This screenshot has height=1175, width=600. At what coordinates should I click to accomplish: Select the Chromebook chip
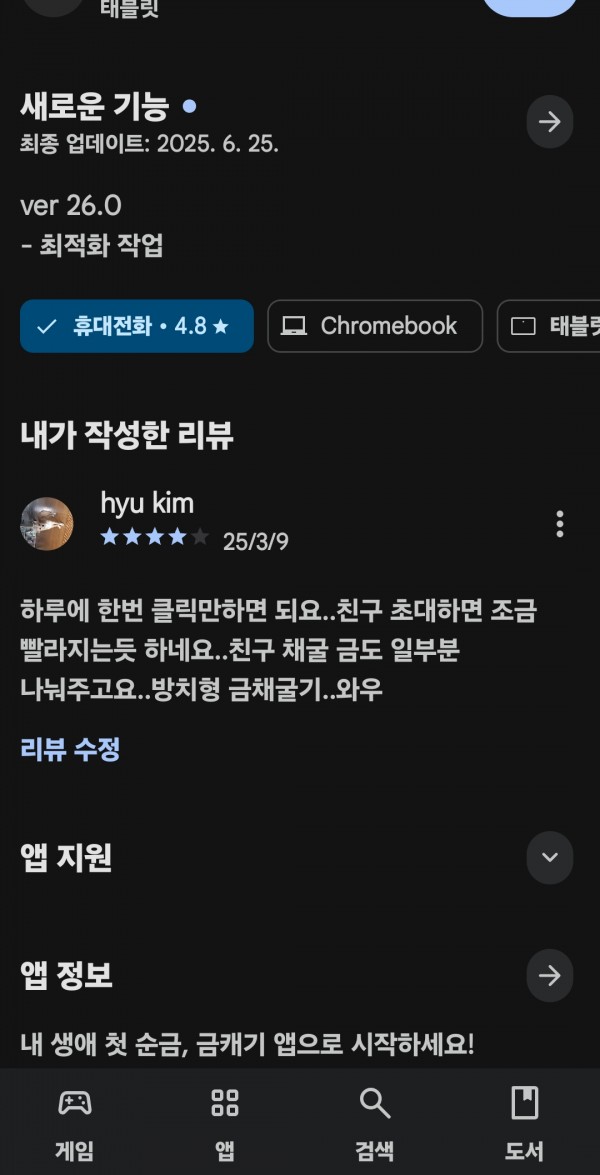[375, 326]
